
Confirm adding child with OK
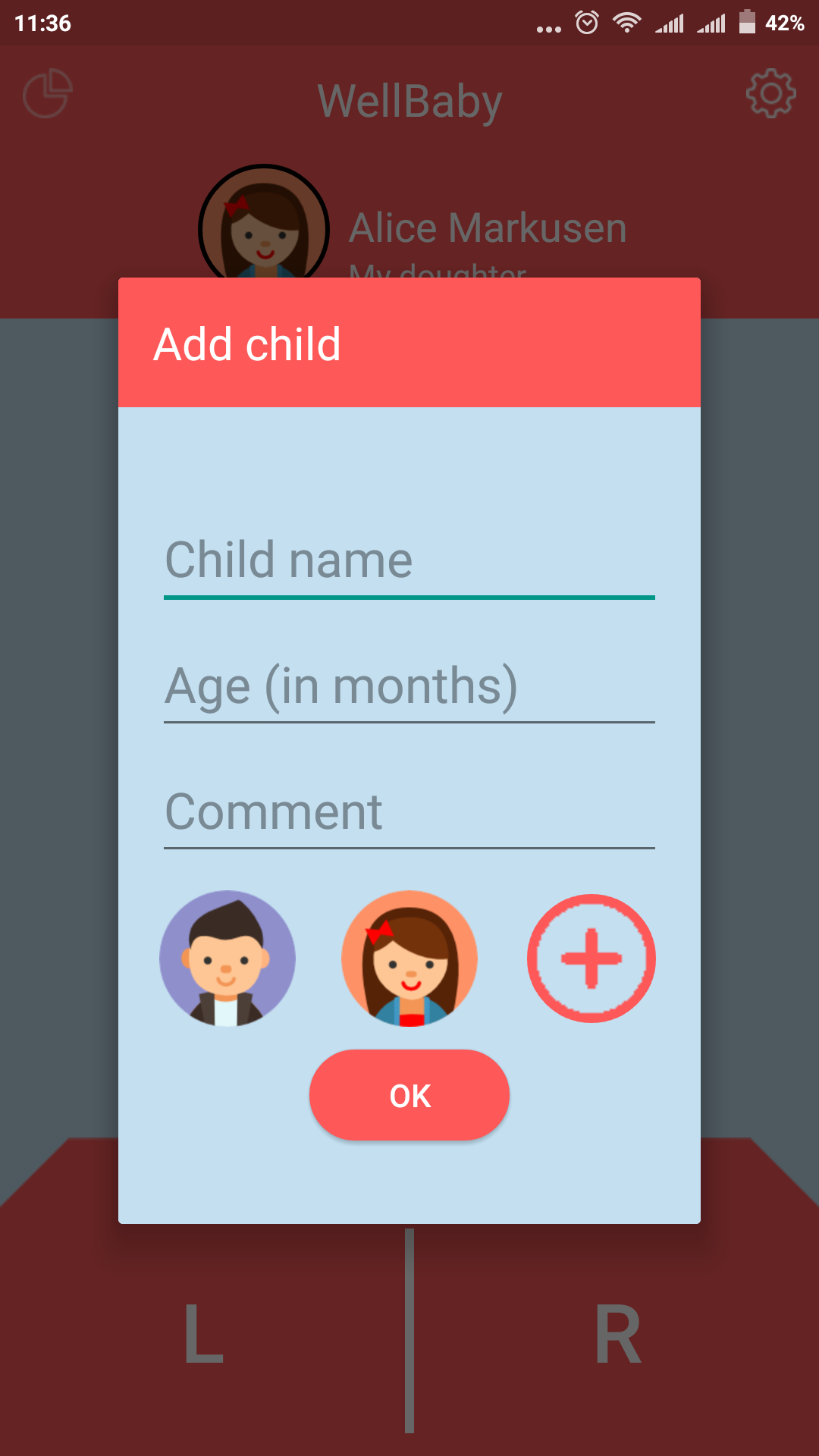point(409,1095)
